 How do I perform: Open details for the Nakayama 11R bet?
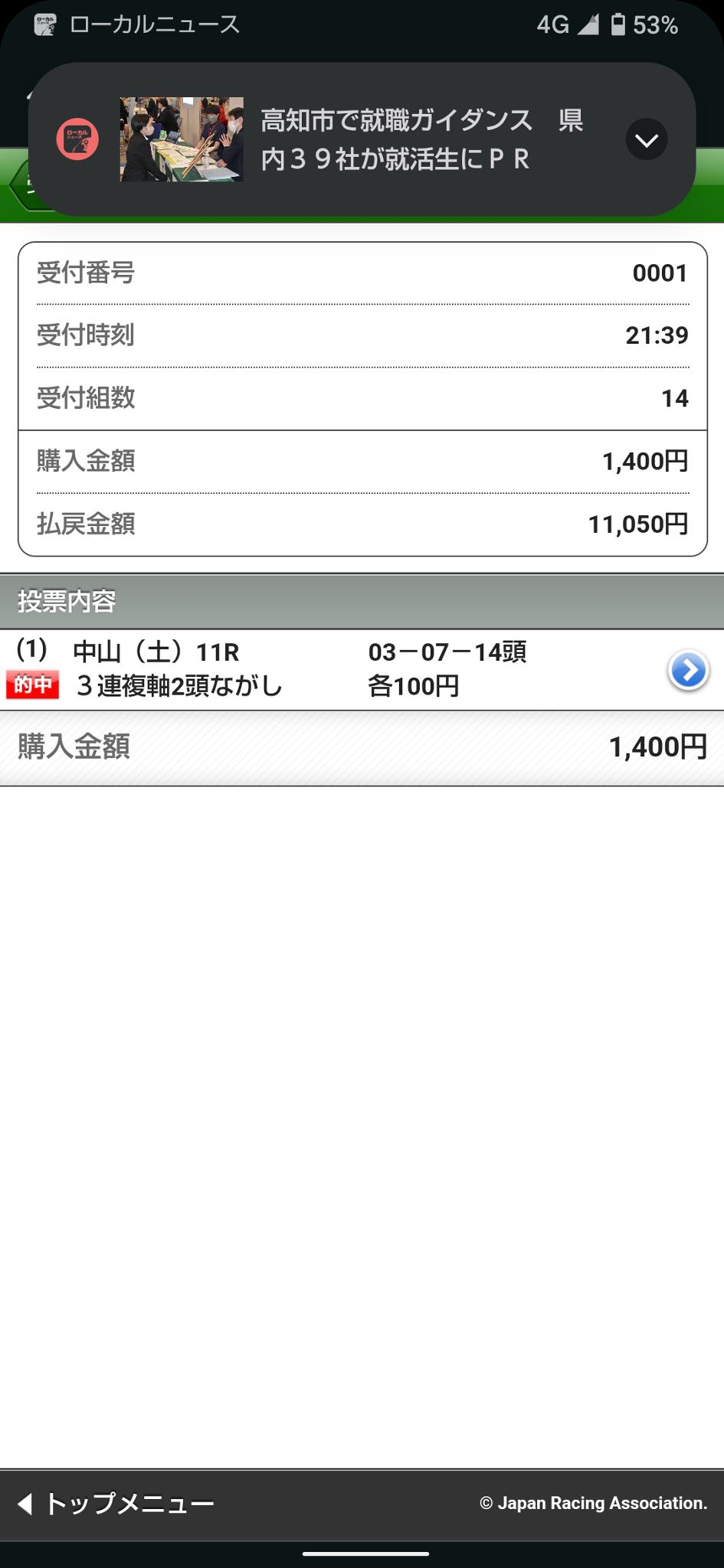(687, 671)
